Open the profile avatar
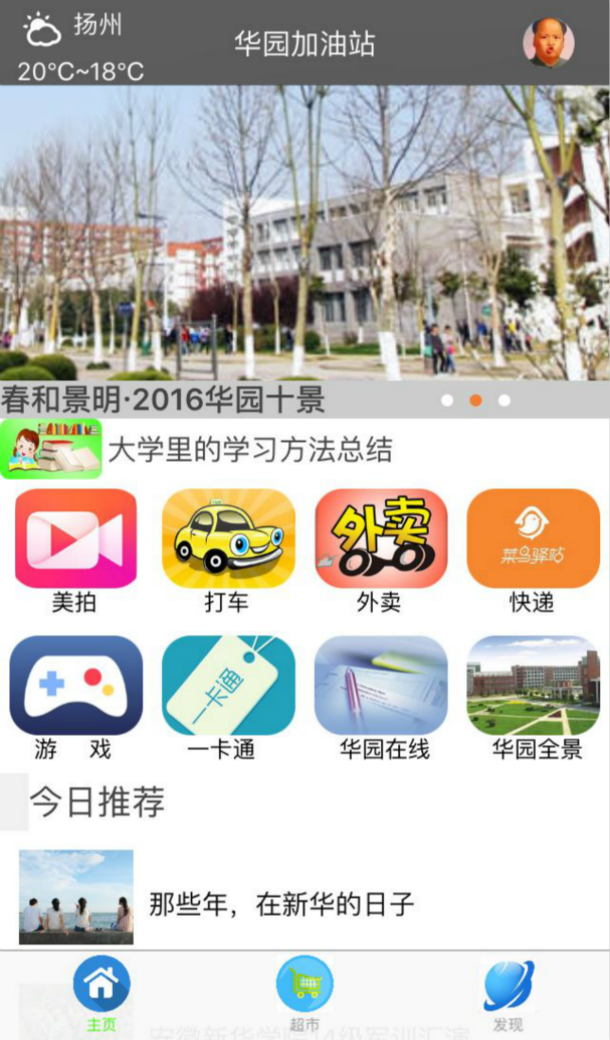The image size is (610, 1040). pyautogui.click(x=548, y=42)
